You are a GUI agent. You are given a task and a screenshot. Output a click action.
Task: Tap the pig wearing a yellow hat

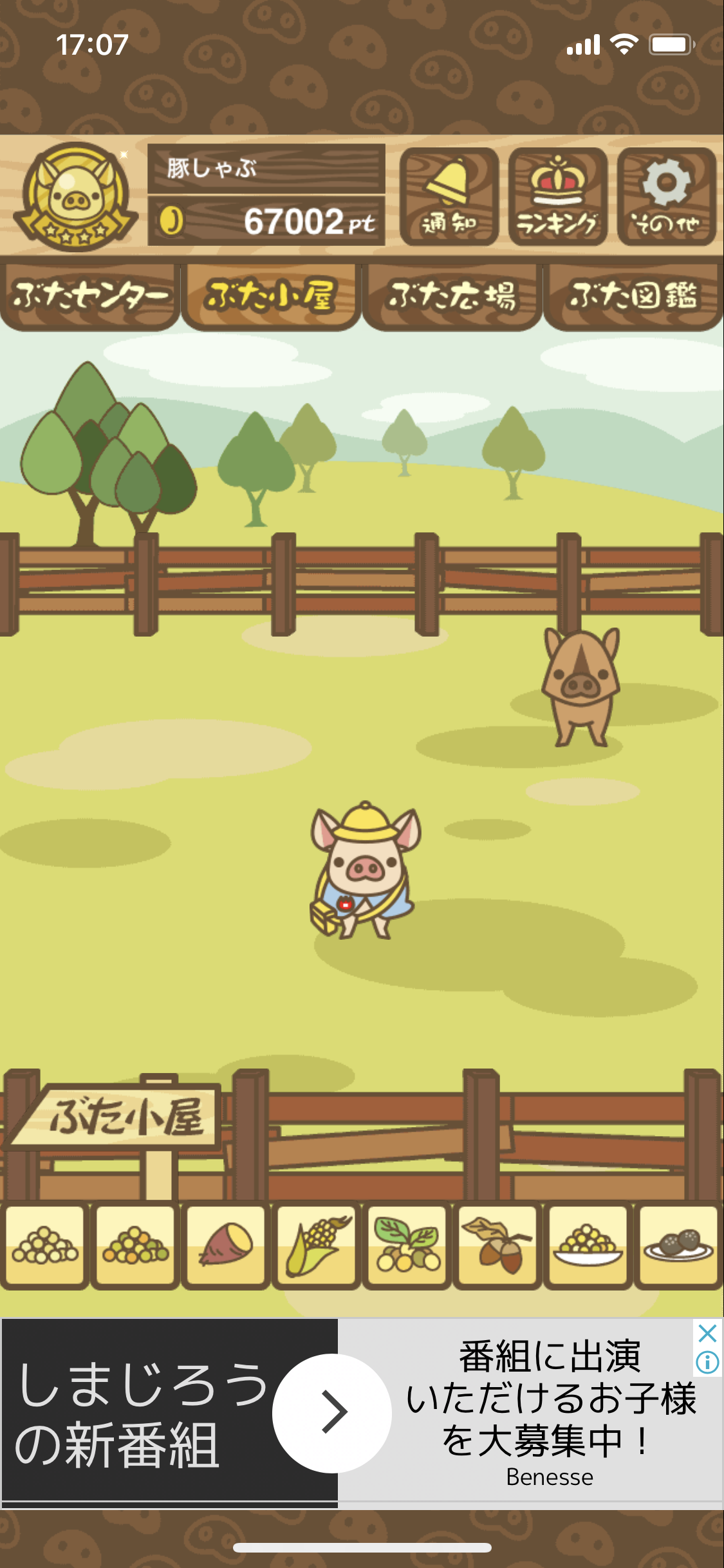[x=364, y=869]
